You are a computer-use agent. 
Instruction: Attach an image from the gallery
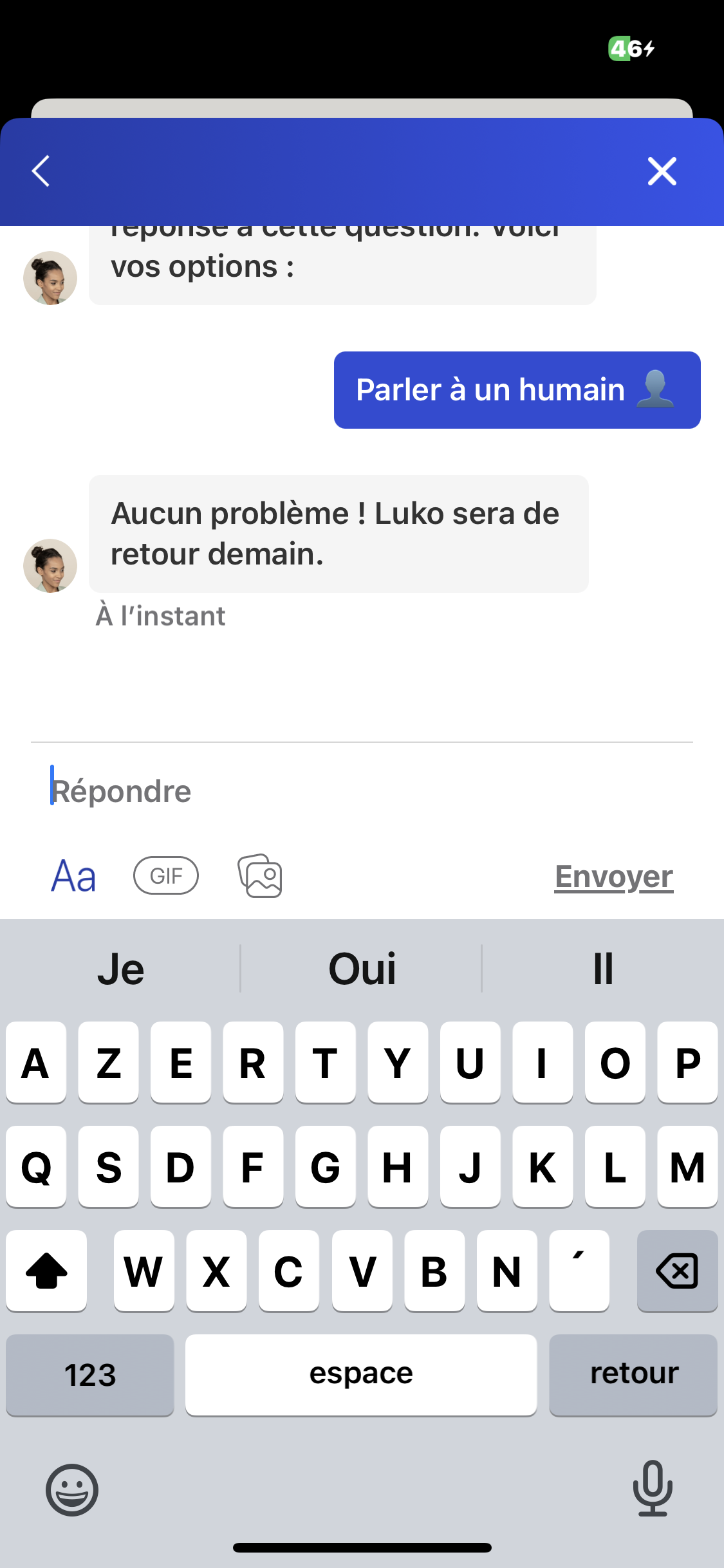260,876
